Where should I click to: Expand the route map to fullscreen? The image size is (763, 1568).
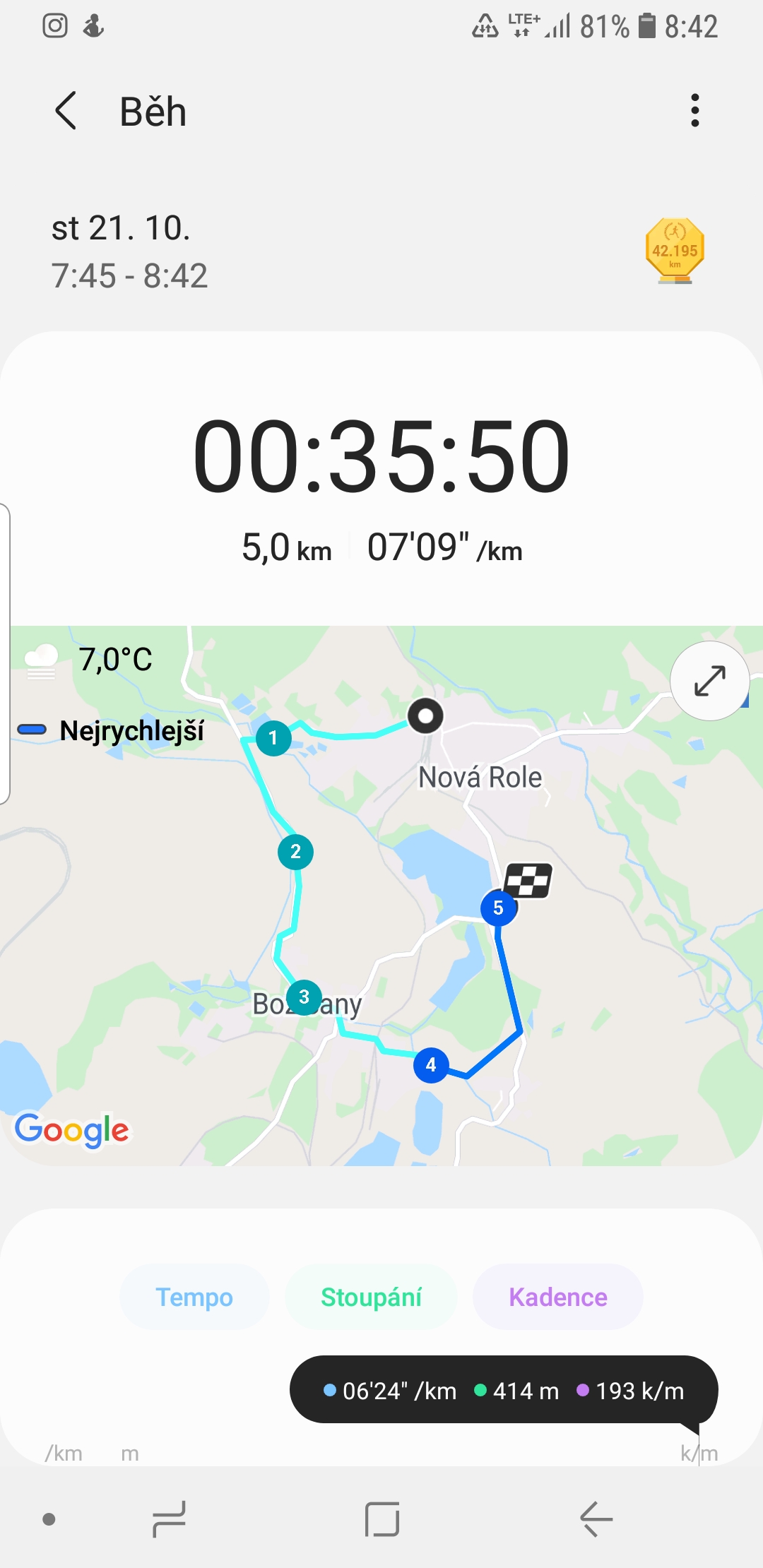tap(709, 681)
